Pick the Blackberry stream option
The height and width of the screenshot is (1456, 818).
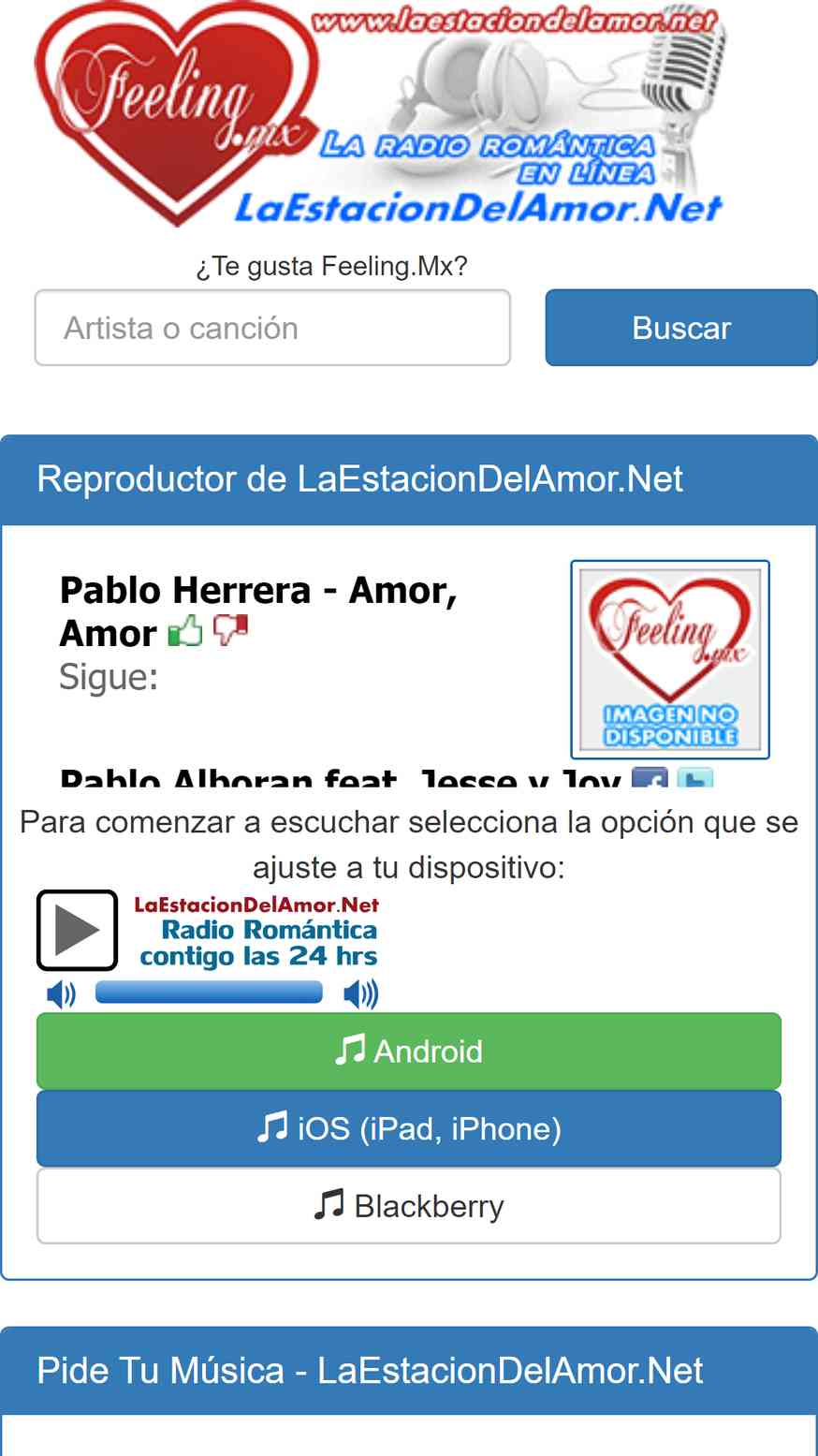coord(409,1206)
